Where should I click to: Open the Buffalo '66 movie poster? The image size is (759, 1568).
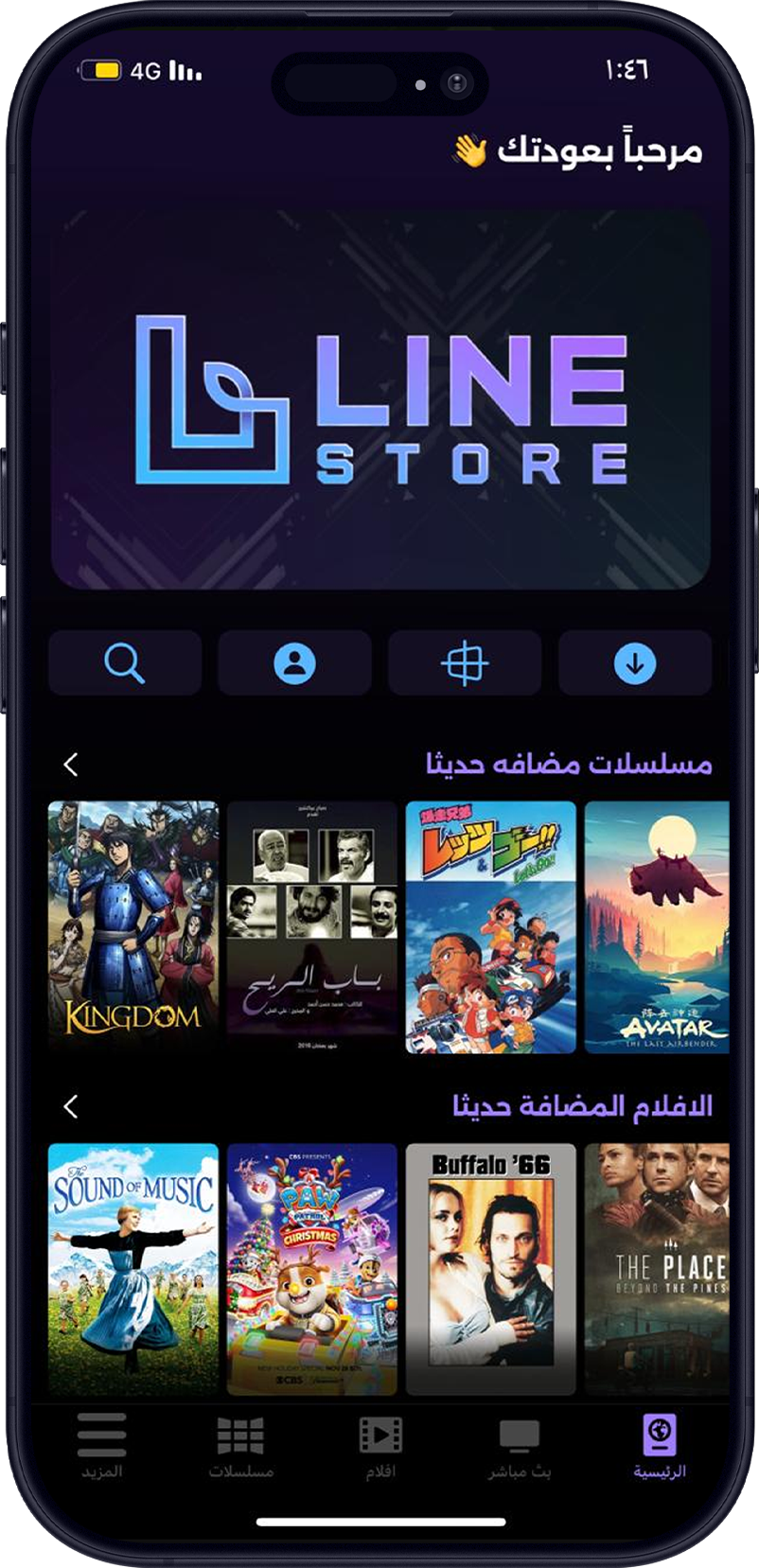(491, 1269)
